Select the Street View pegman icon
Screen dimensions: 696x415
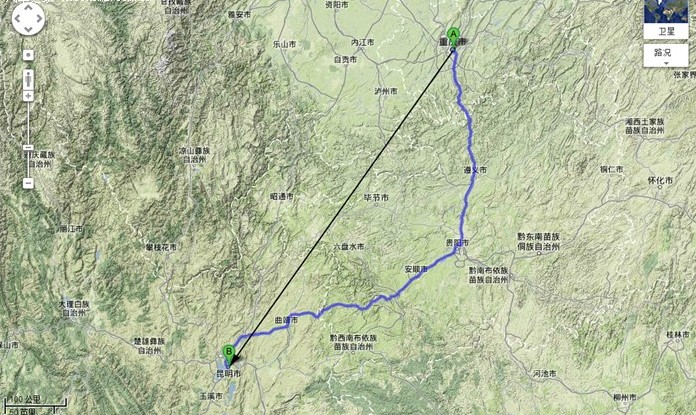pyautogui.click(x=28, y=77)
